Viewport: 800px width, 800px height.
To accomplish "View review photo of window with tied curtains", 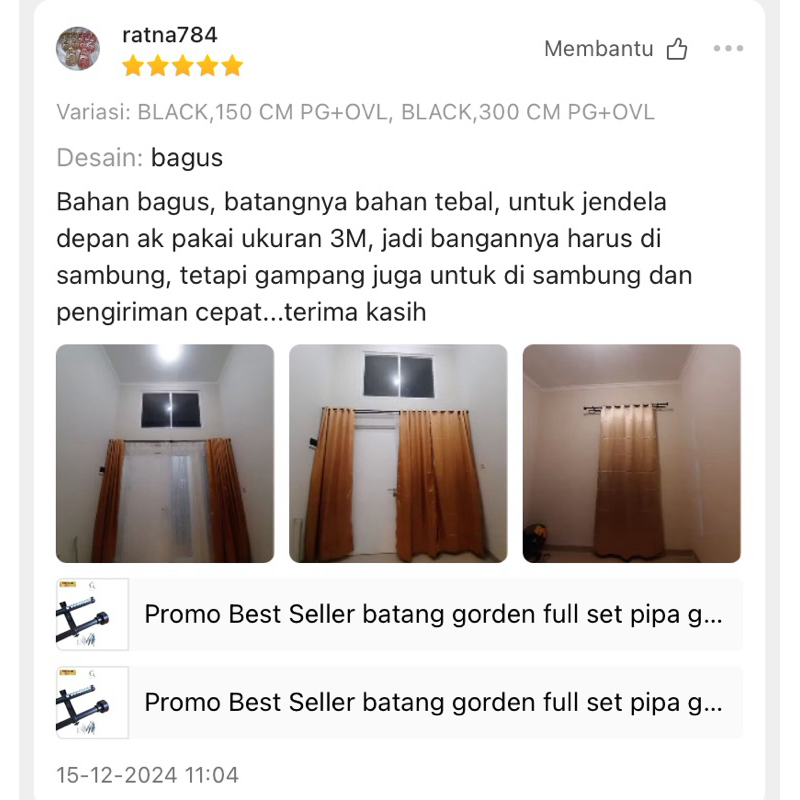I will pos(165,453).
